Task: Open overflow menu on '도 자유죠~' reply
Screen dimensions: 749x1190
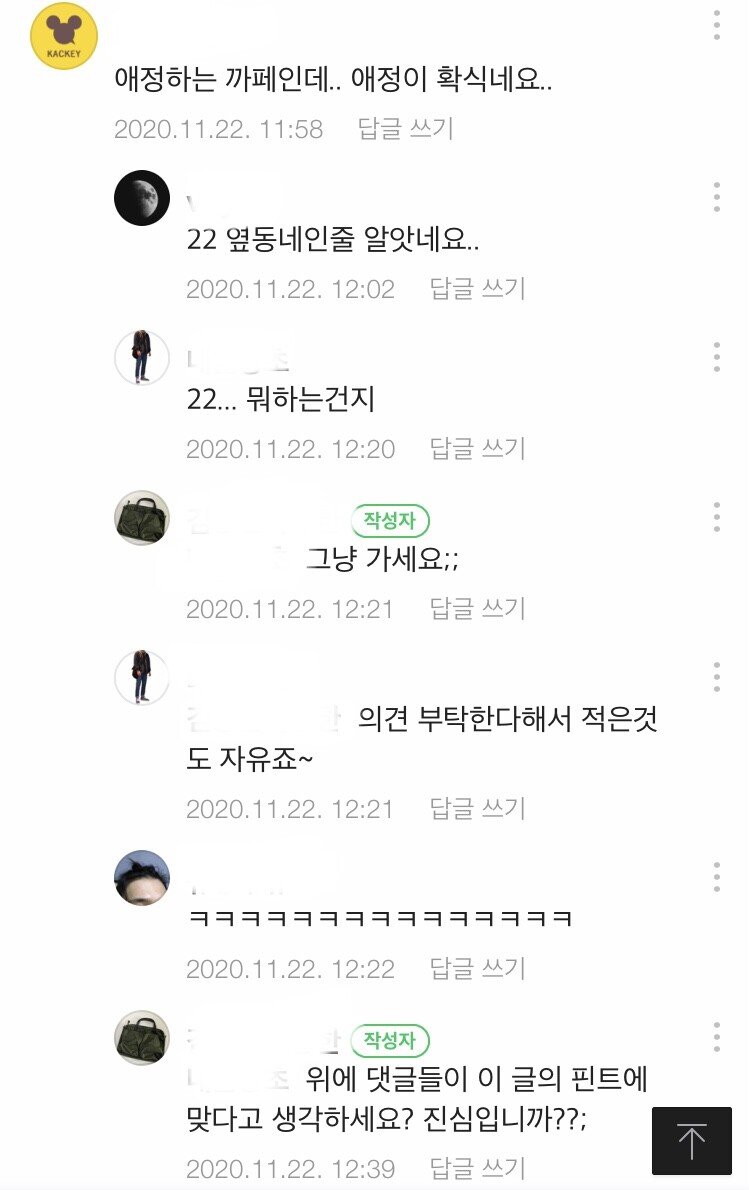Action: point(717,677)
